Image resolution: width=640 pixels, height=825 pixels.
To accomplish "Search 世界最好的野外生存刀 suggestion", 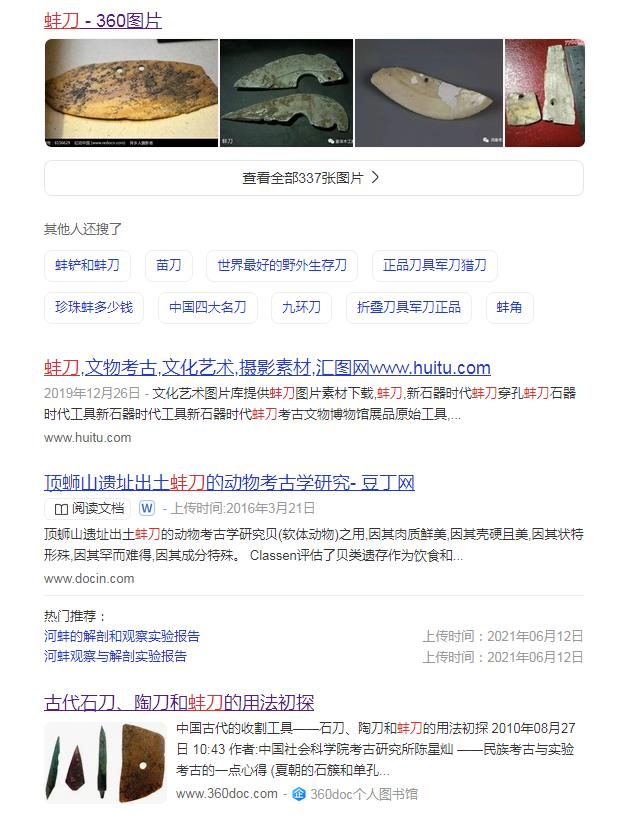I will (282, 265).
